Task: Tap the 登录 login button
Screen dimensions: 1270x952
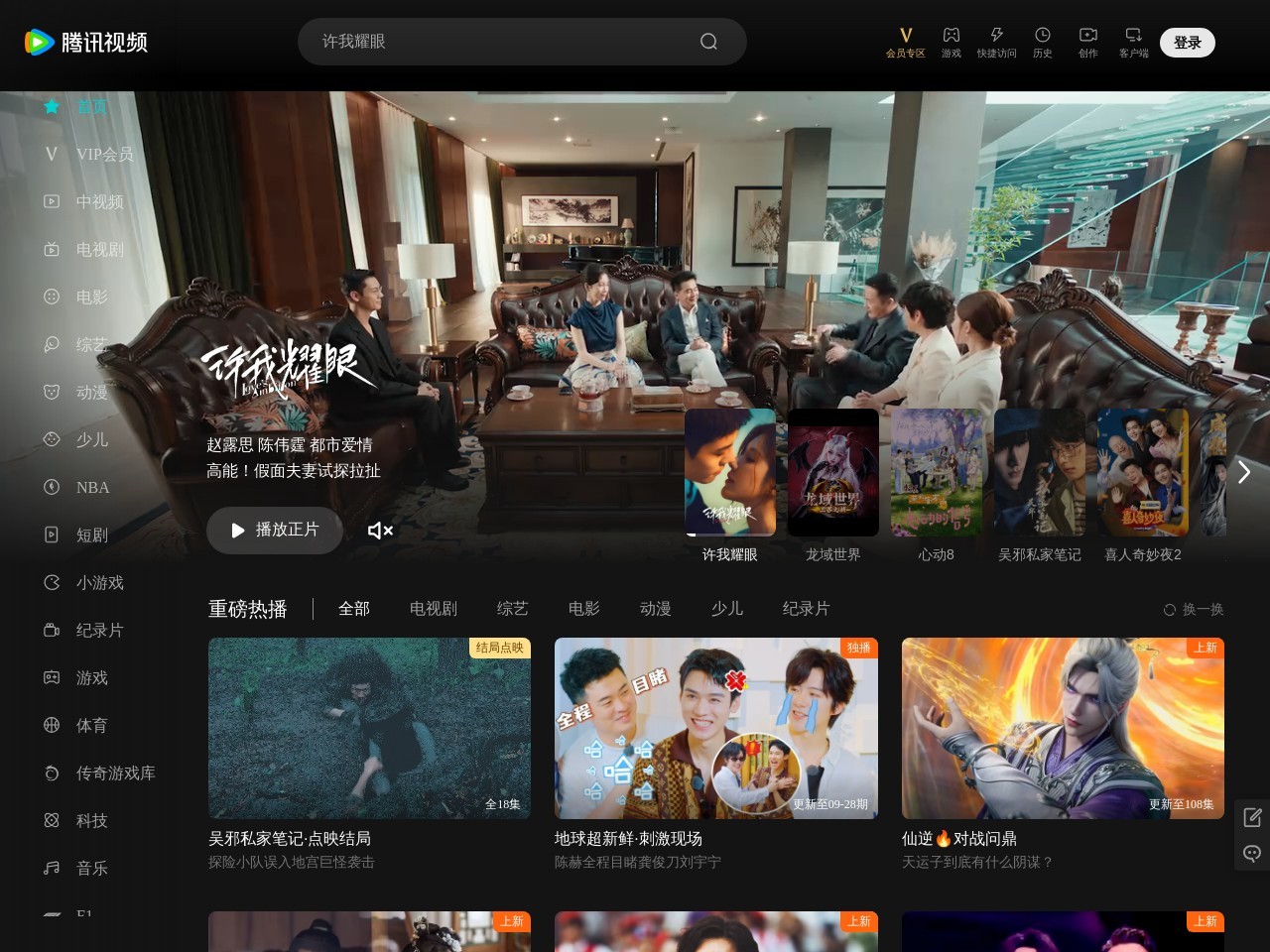Action: coord(1187,43)
